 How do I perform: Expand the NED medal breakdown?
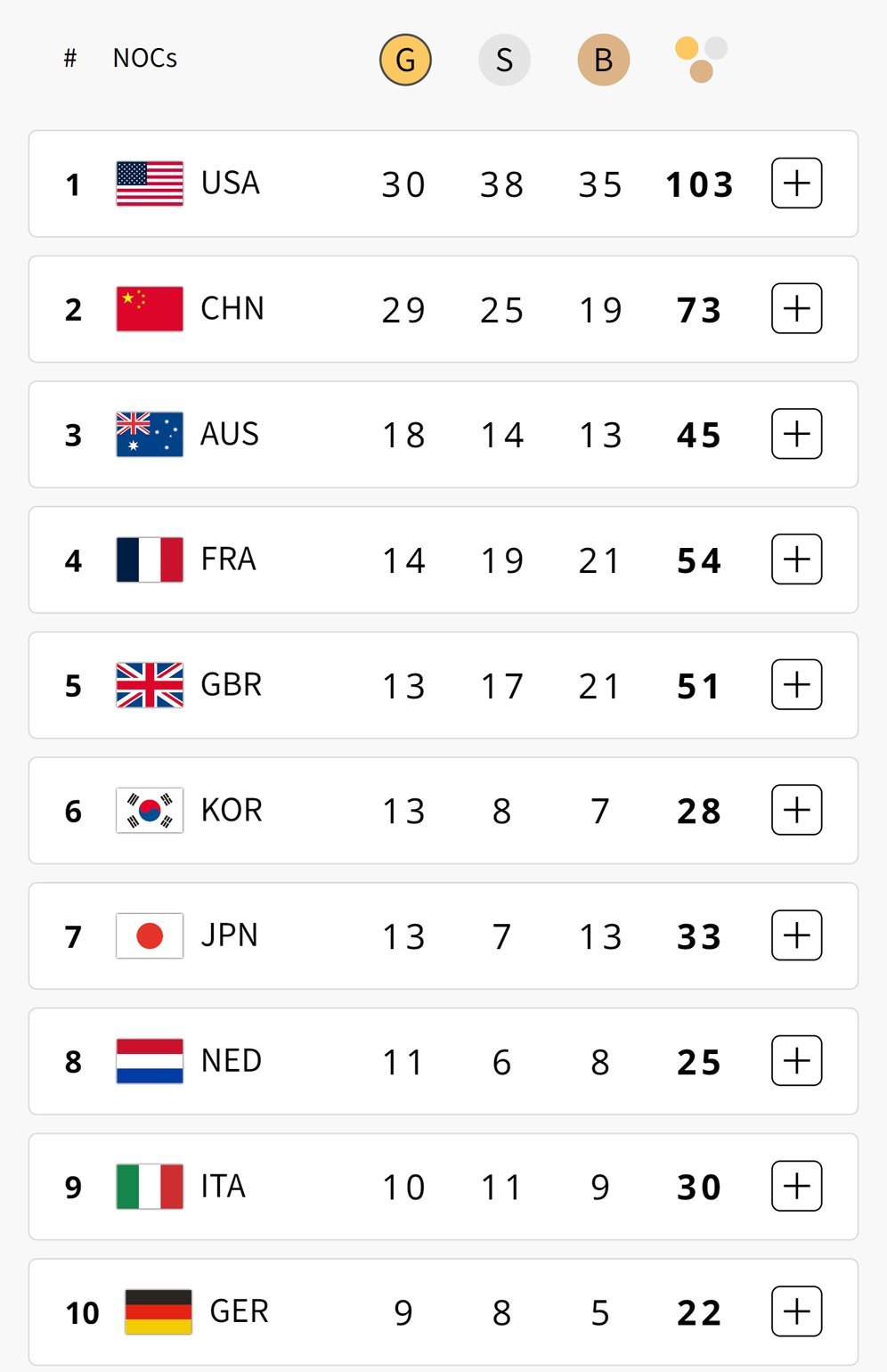point(796,1061)
